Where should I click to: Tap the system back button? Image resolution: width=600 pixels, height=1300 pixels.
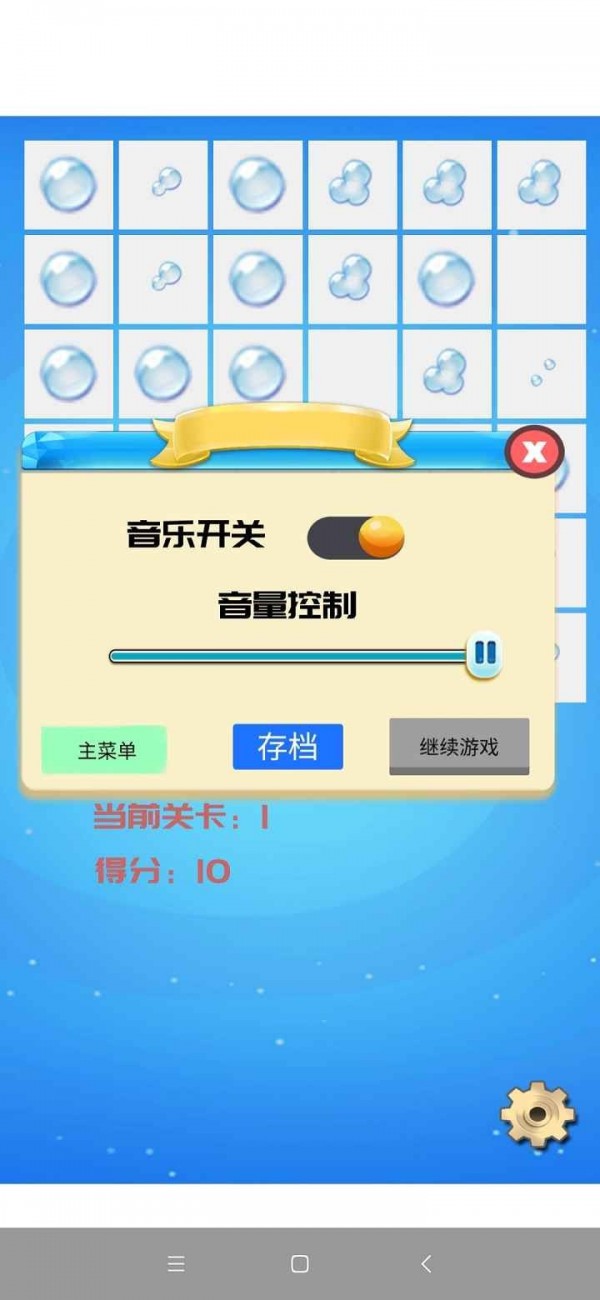[426, 1264]
